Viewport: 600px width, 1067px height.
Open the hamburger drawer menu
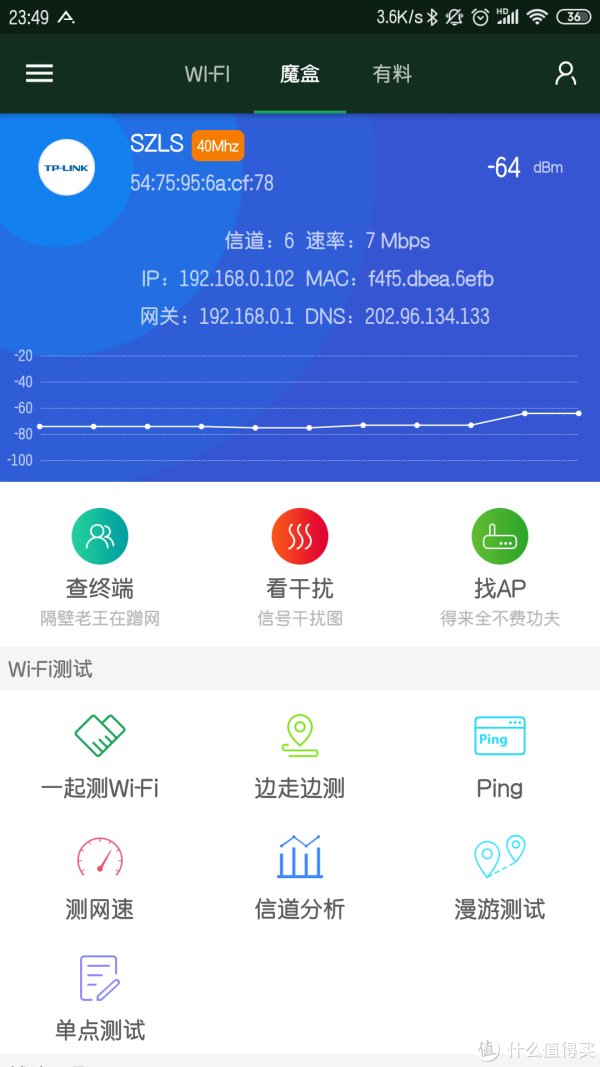point(39,74)
